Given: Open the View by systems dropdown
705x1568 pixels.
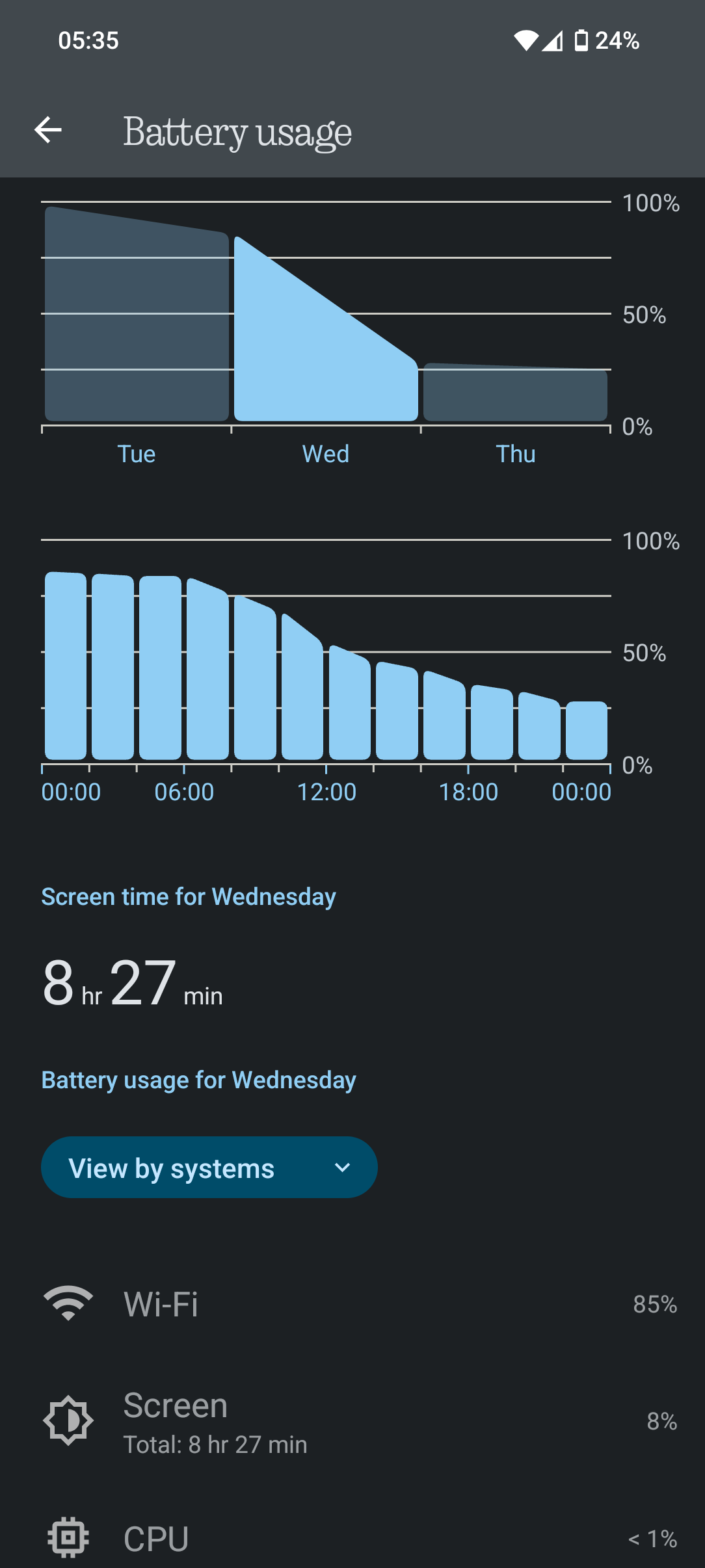Looking at the screenshot, I should pos(209,1168).
